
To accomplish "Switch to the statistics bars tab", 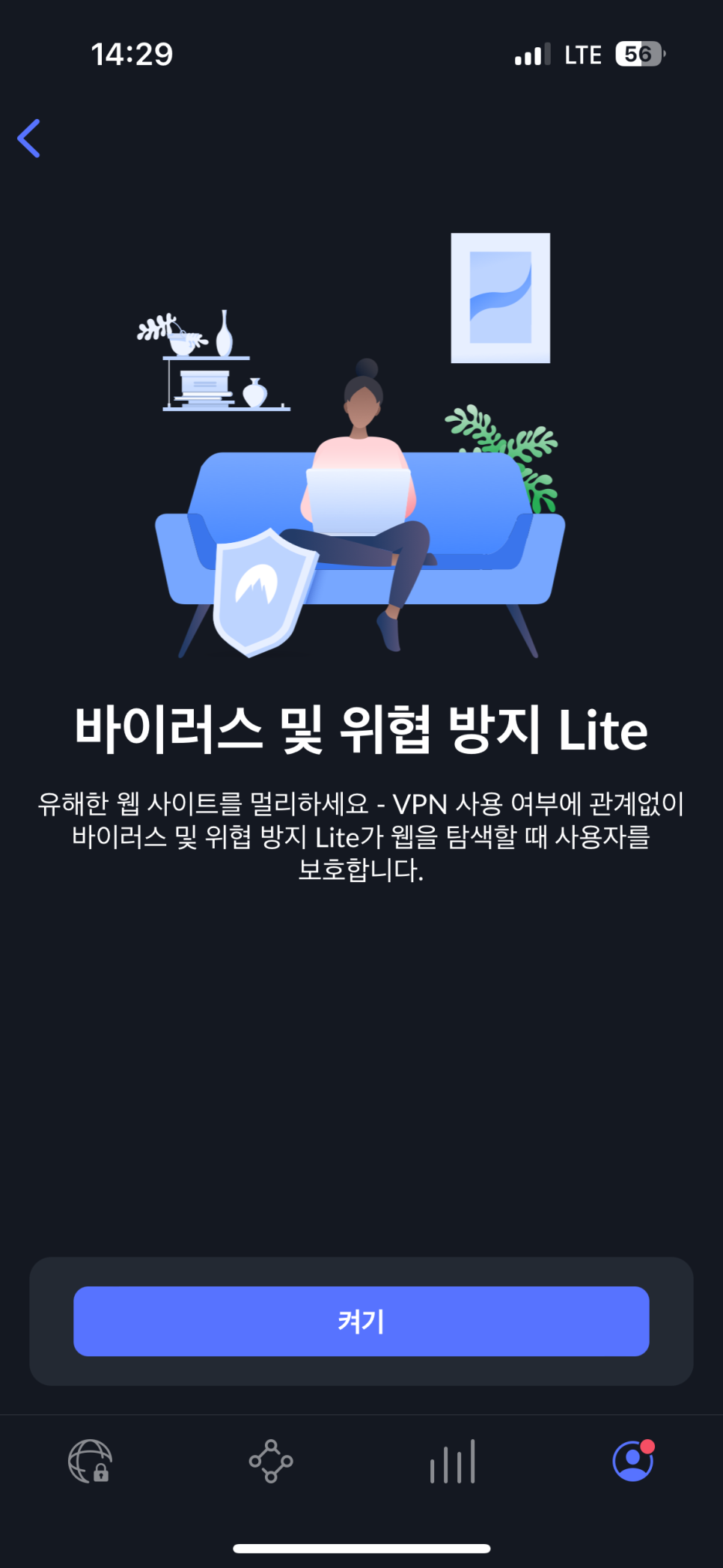I will (x=452, y=1461).
